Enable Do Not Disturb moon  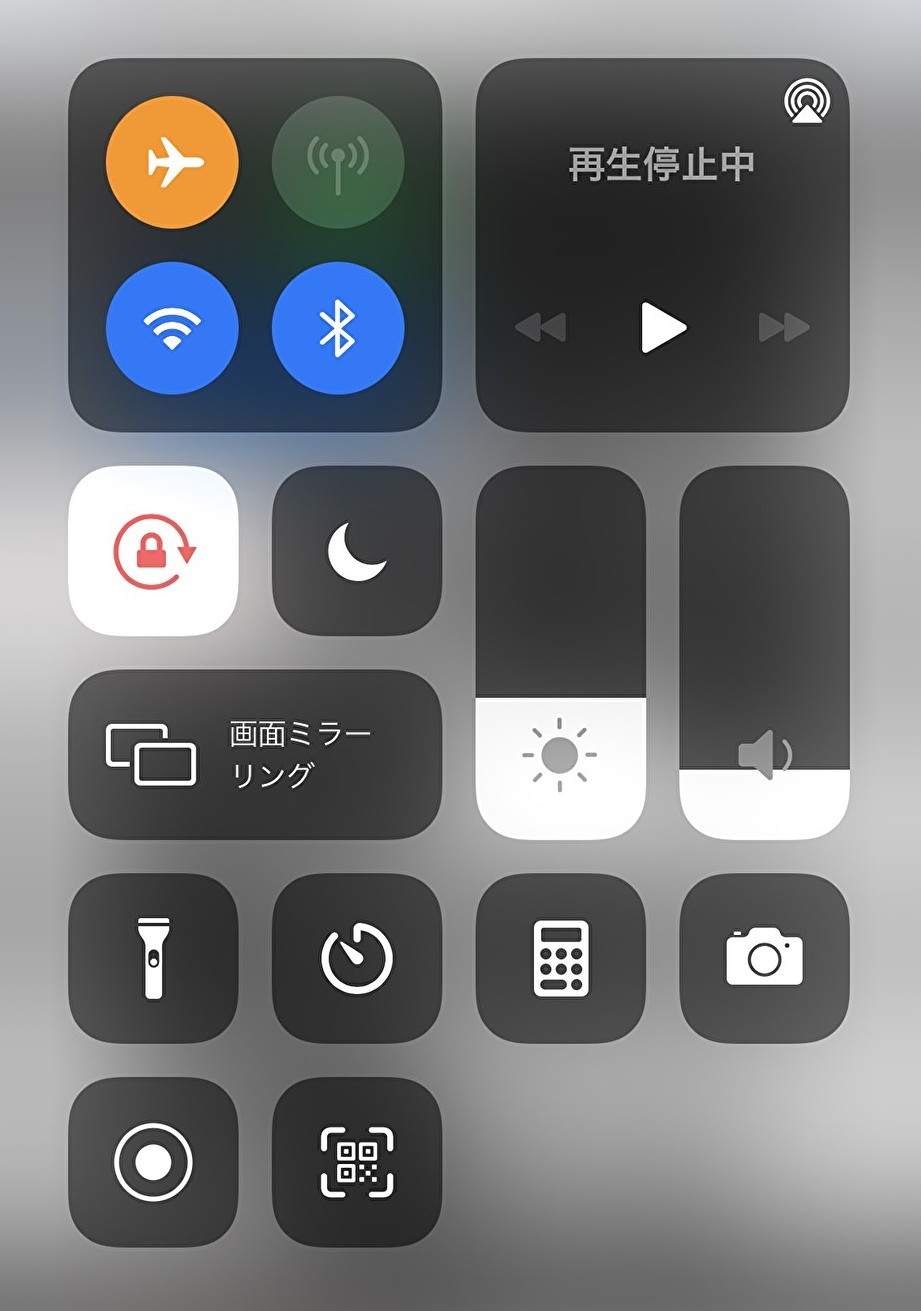point(357,551)
